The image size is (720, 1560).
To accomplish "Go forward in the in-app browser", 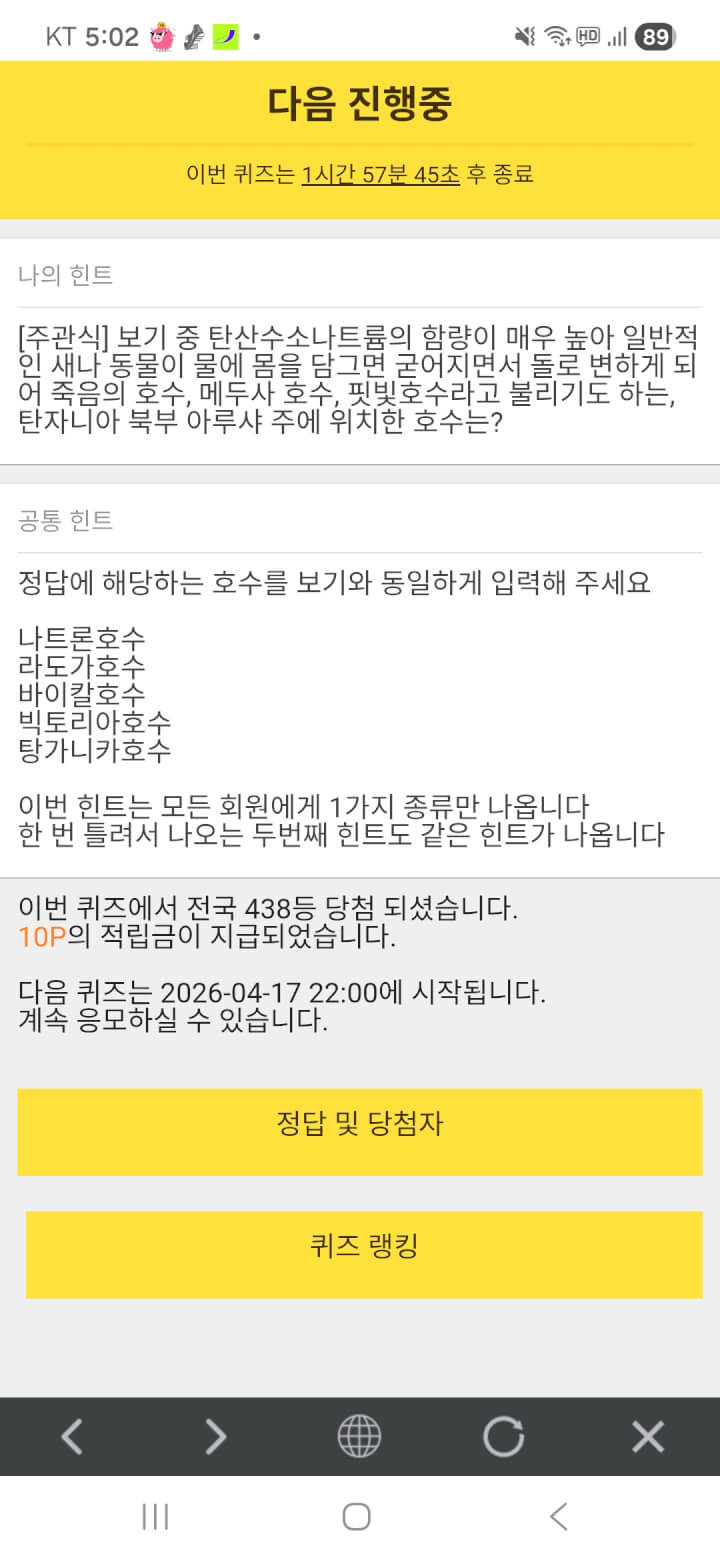I will pyautogui.click(x=215, y=1436).
